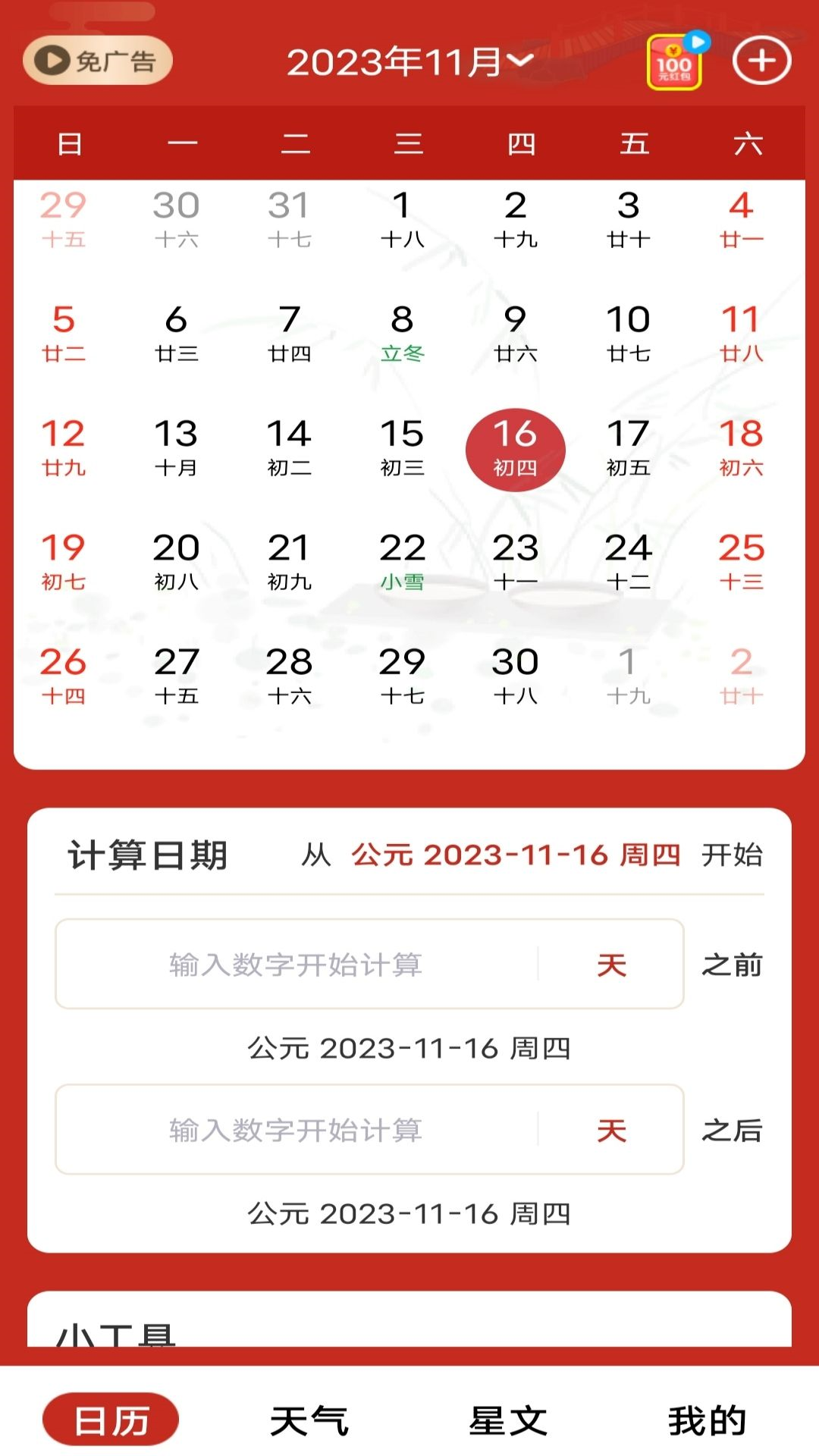Focus the number input for days 之后
This screenshot has height=1456, width=819.
coord(296,1130)
